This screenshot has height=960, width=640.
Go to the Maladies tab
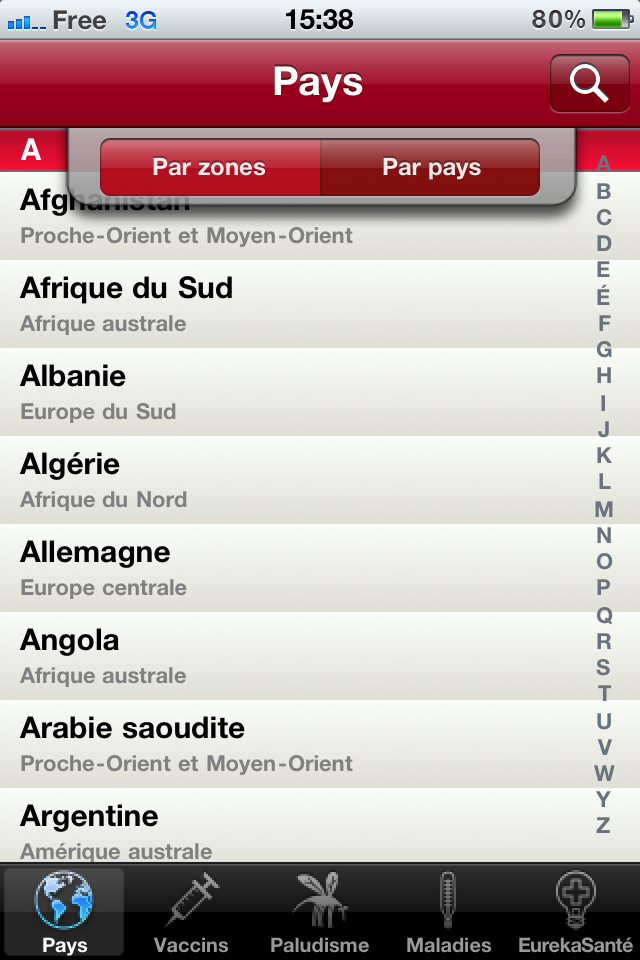click(x=448, y=912)
